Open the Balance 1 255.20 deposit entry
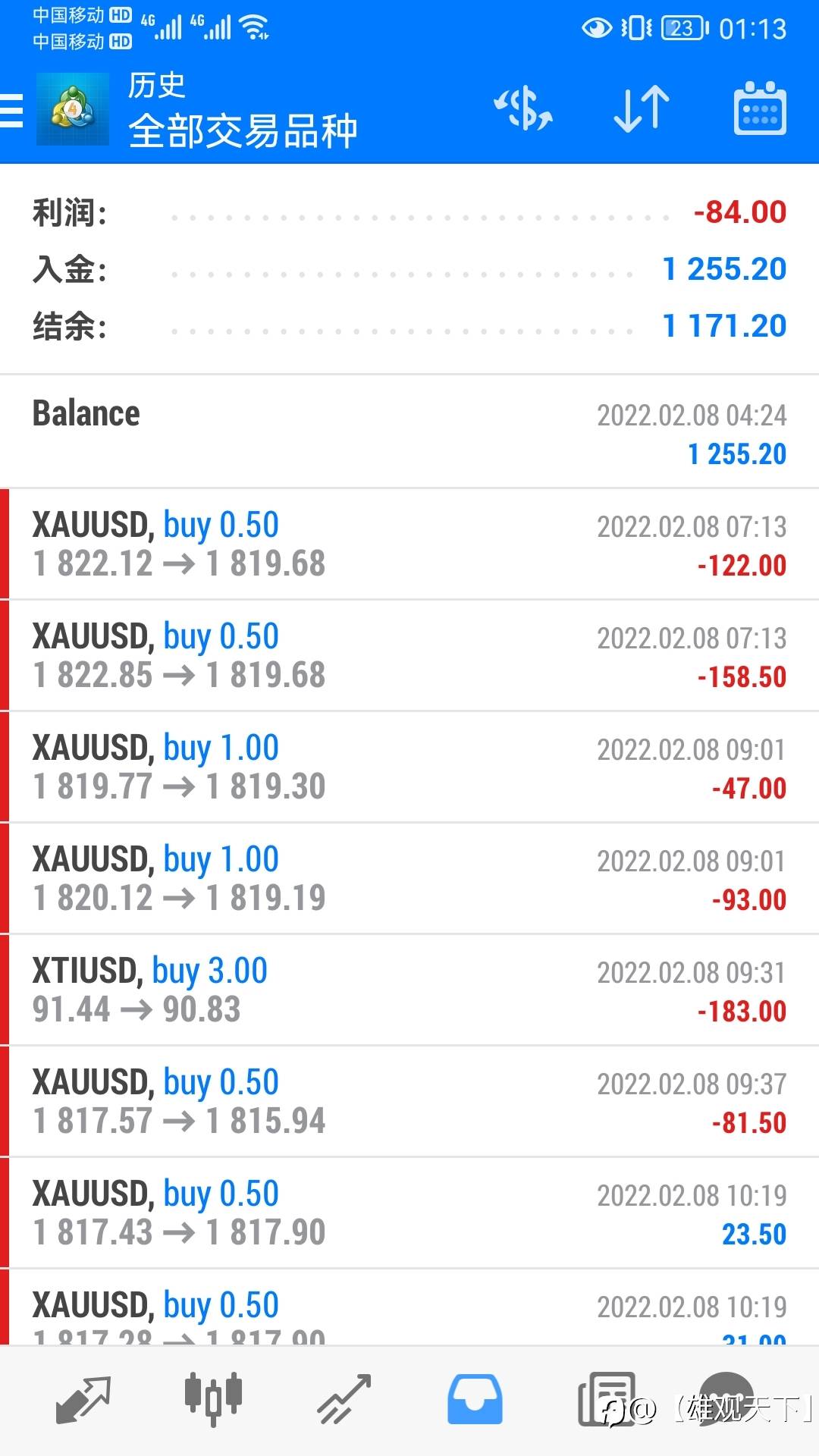The height and width of the screenshot is (1456, 819). point(409,432)
